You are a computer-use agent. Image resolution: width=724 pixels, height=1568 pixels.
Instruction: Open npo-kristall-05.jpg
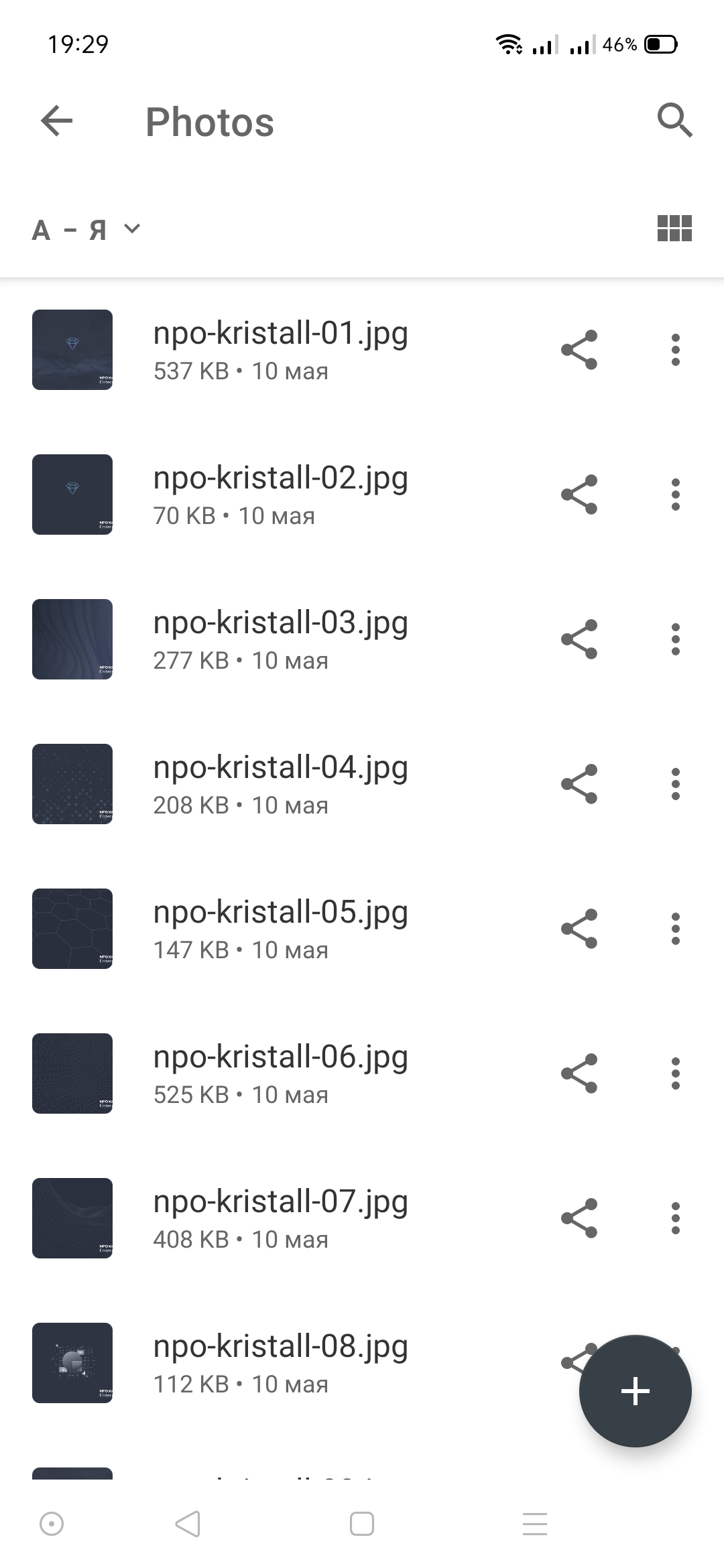(280, 929)
